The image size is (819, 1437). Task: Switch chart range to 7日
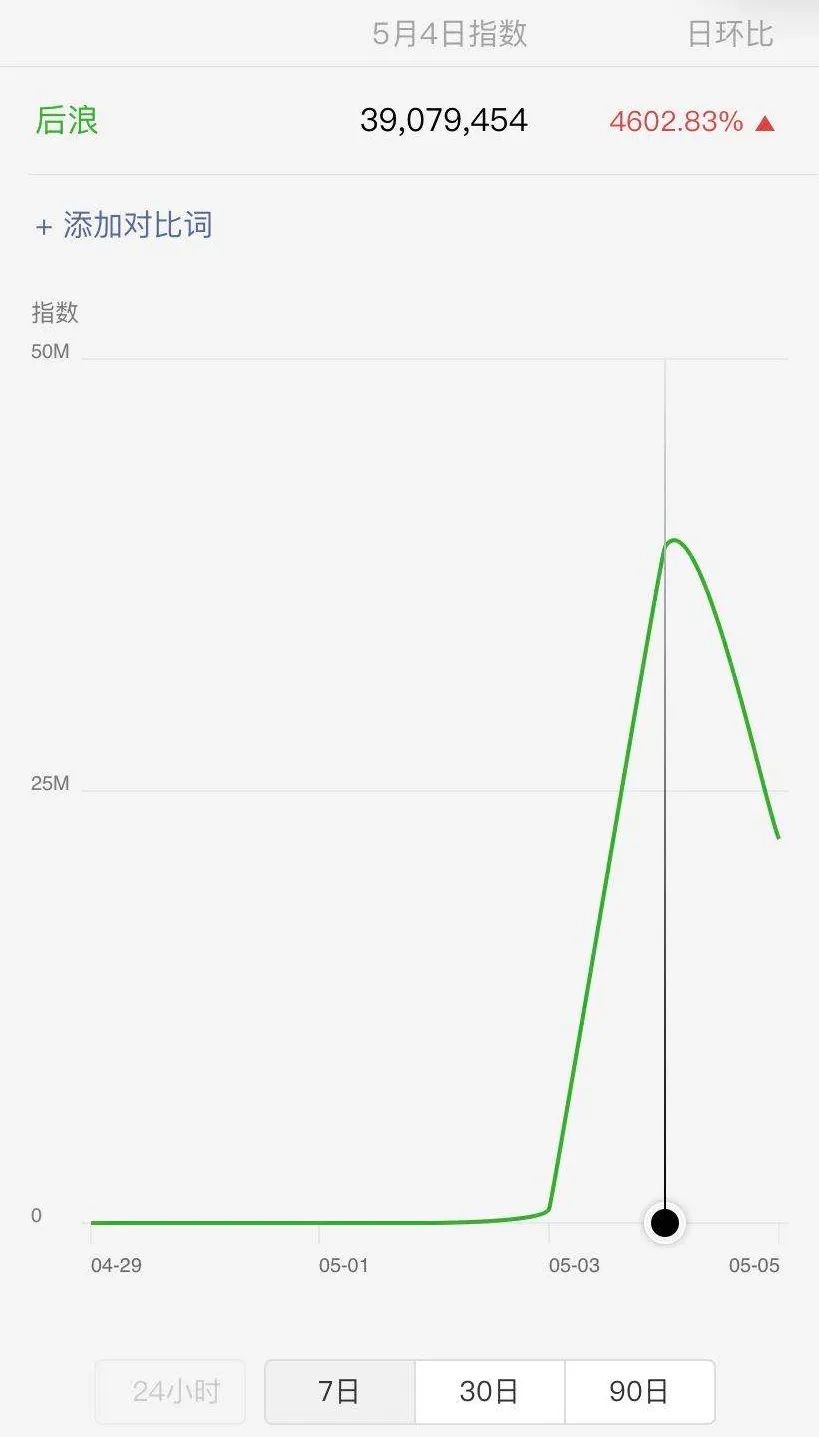340,1391
